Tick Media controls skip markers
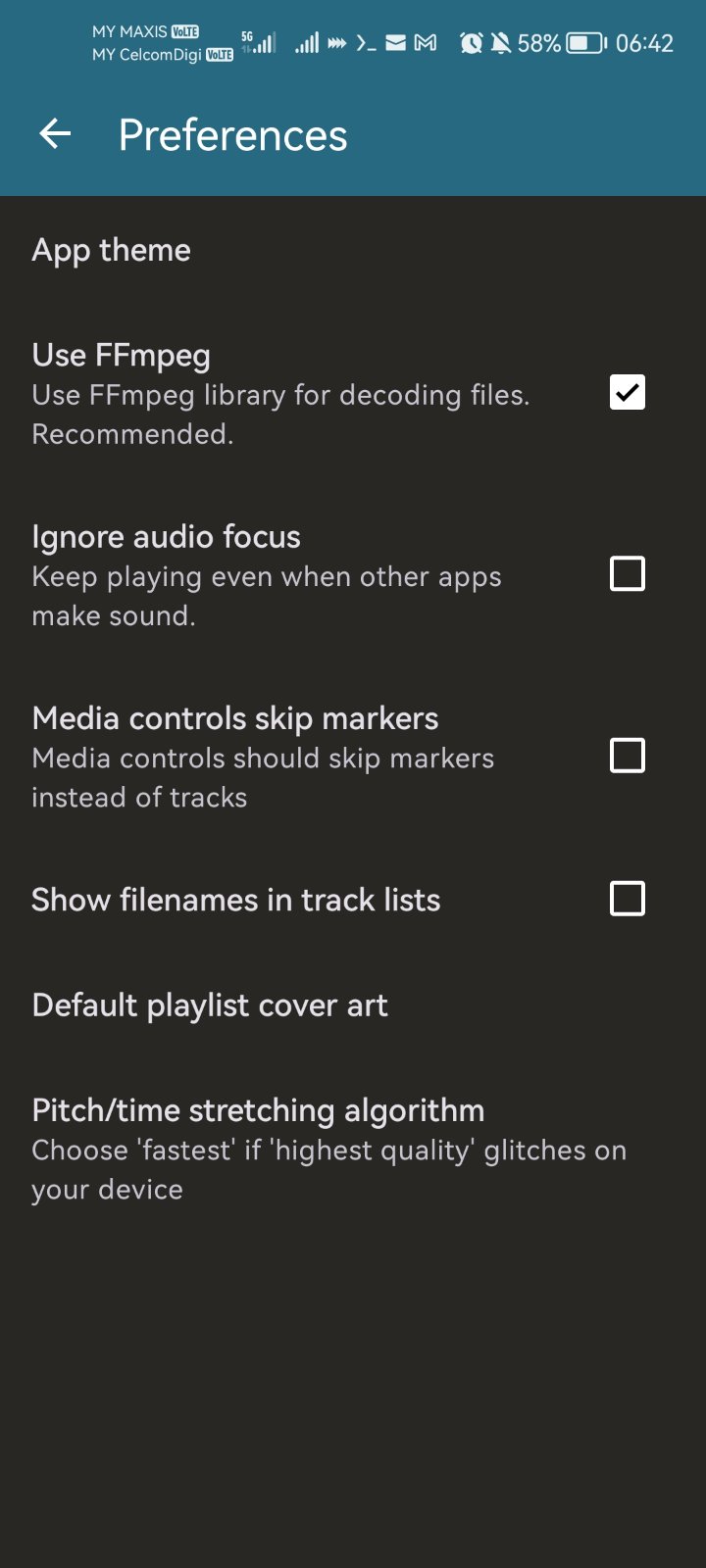The height and width of the screenshot is (1568, 706). [628, 756]
